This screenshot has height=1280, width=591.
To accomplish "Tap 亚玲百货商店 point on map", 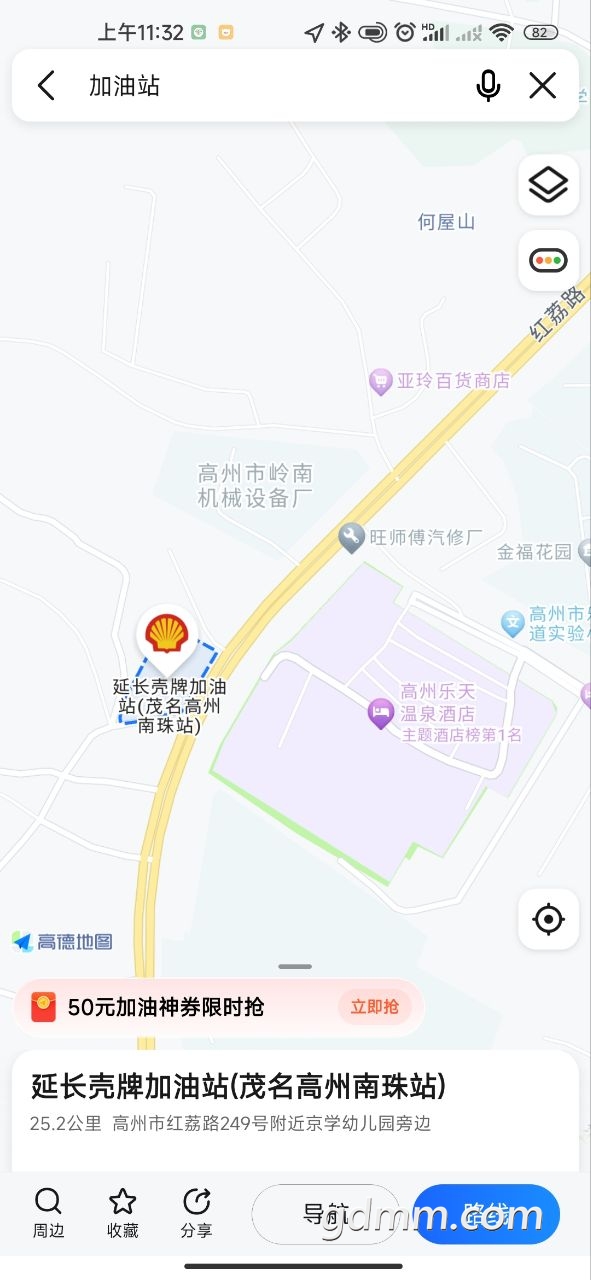I will [379, 381].
